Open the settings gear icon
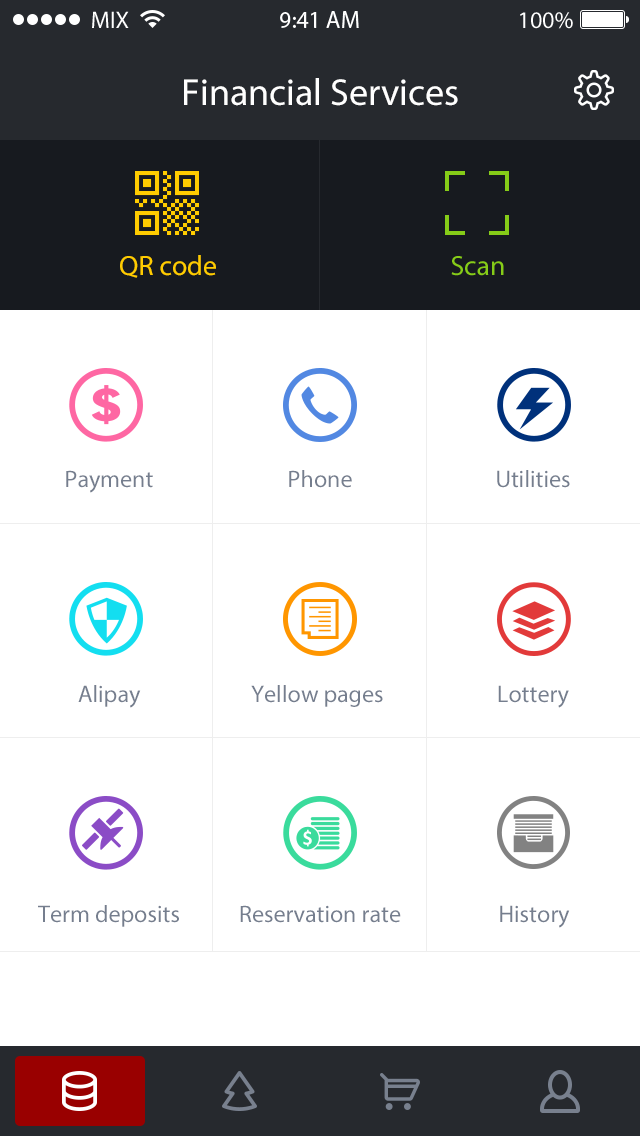 (x=593, y=91)
